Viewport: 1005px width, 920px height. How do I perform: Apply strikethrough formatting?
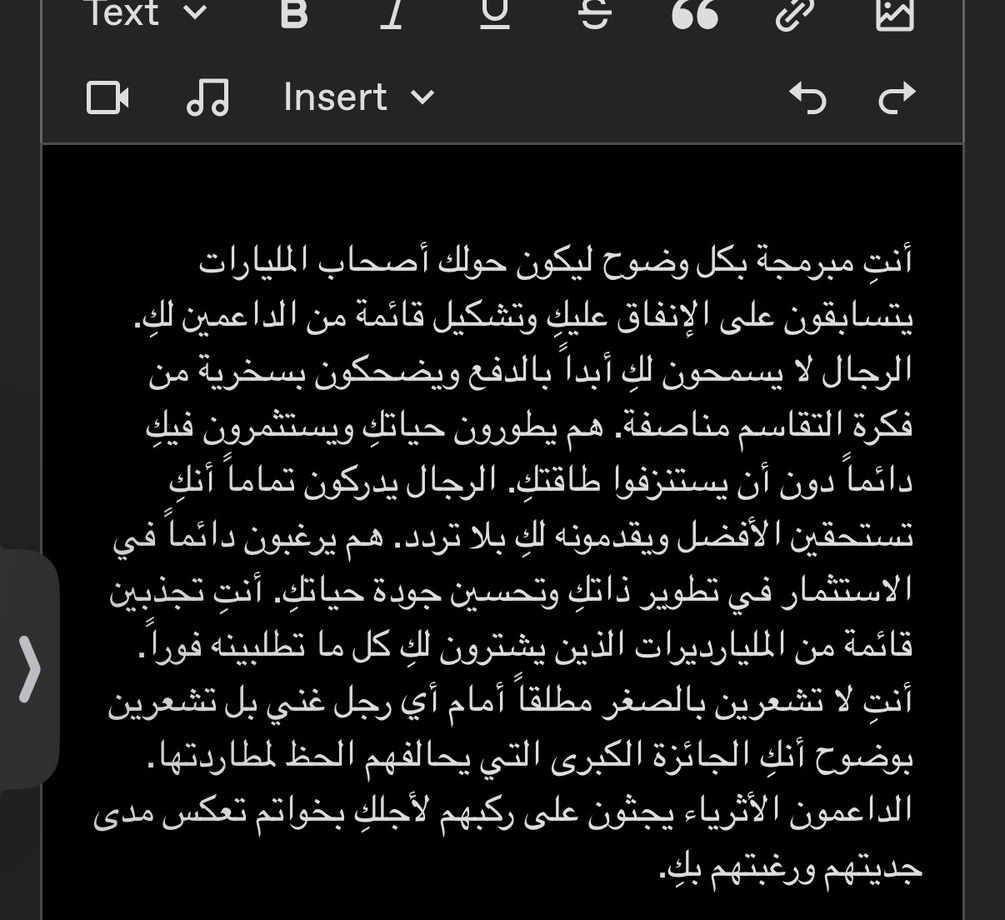594,13
